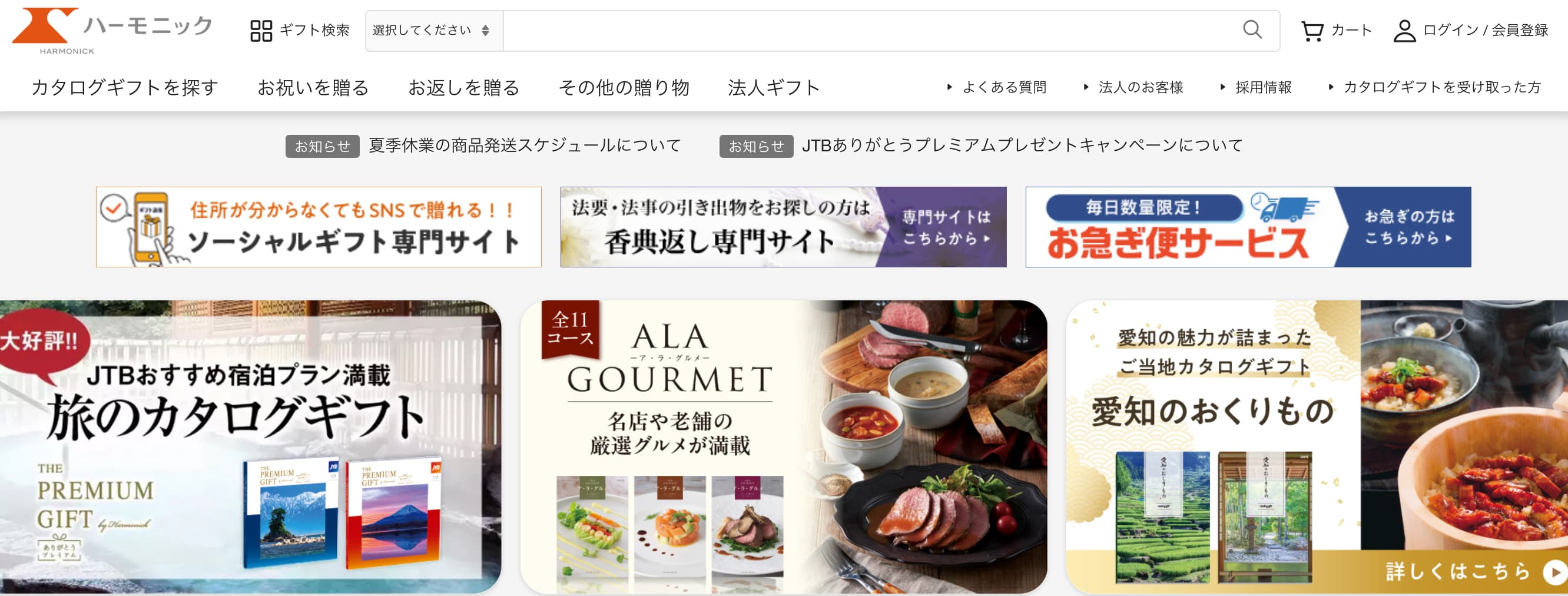Choose その他の贈り物 from the navigation
Screen dimensions: 1568x596
[x=624, y=88]
